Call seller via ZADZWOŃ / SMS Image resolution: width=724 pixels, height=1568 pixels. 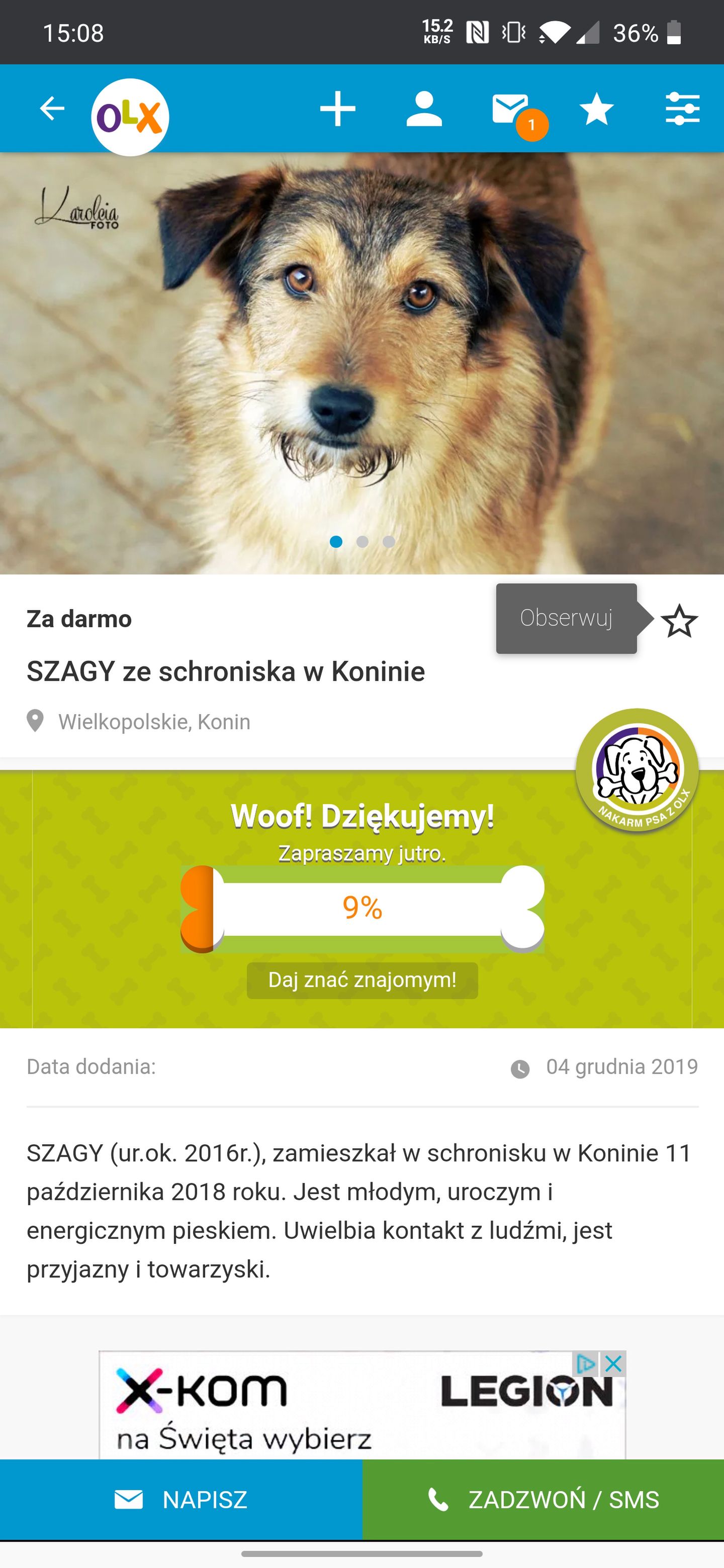(x=543, y=1499)
